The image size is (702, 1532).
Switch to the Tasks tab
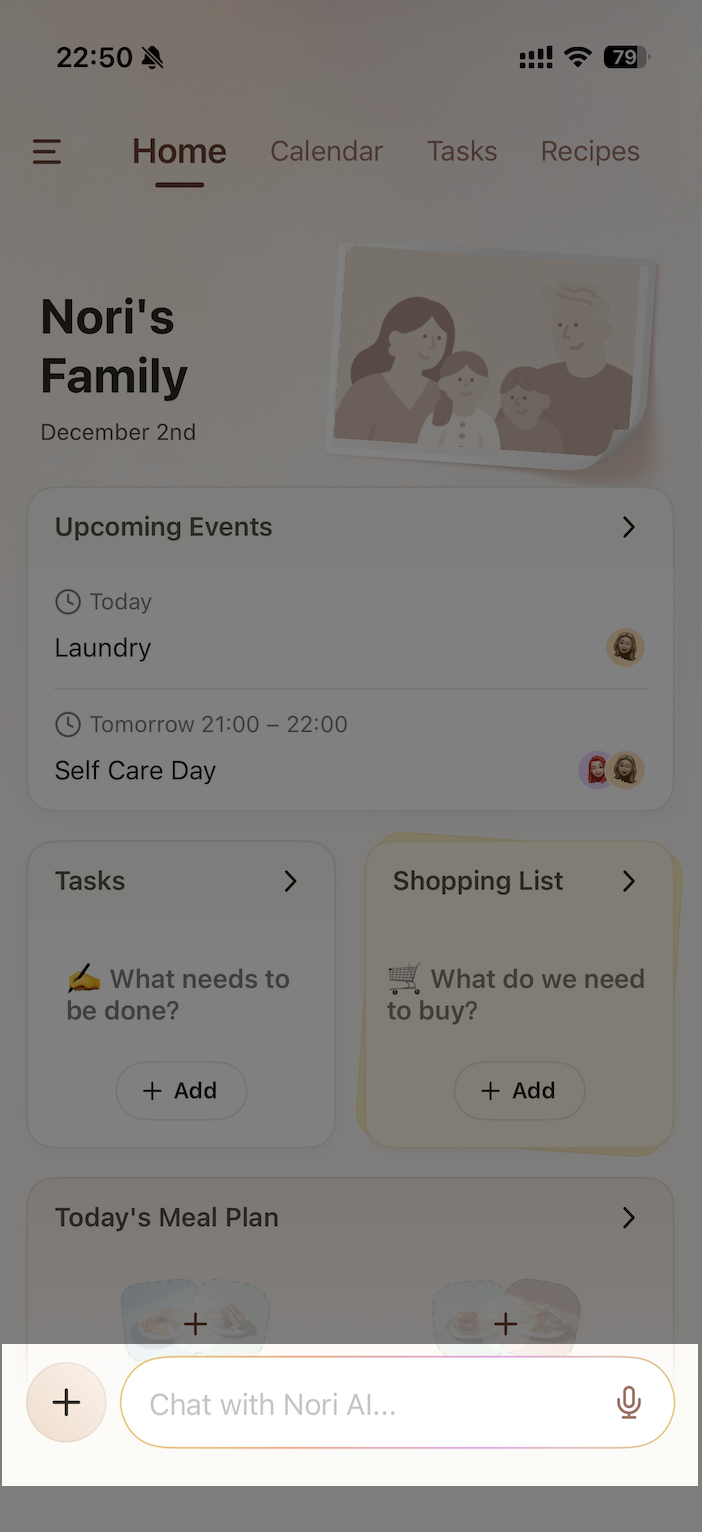coord(462,152)
